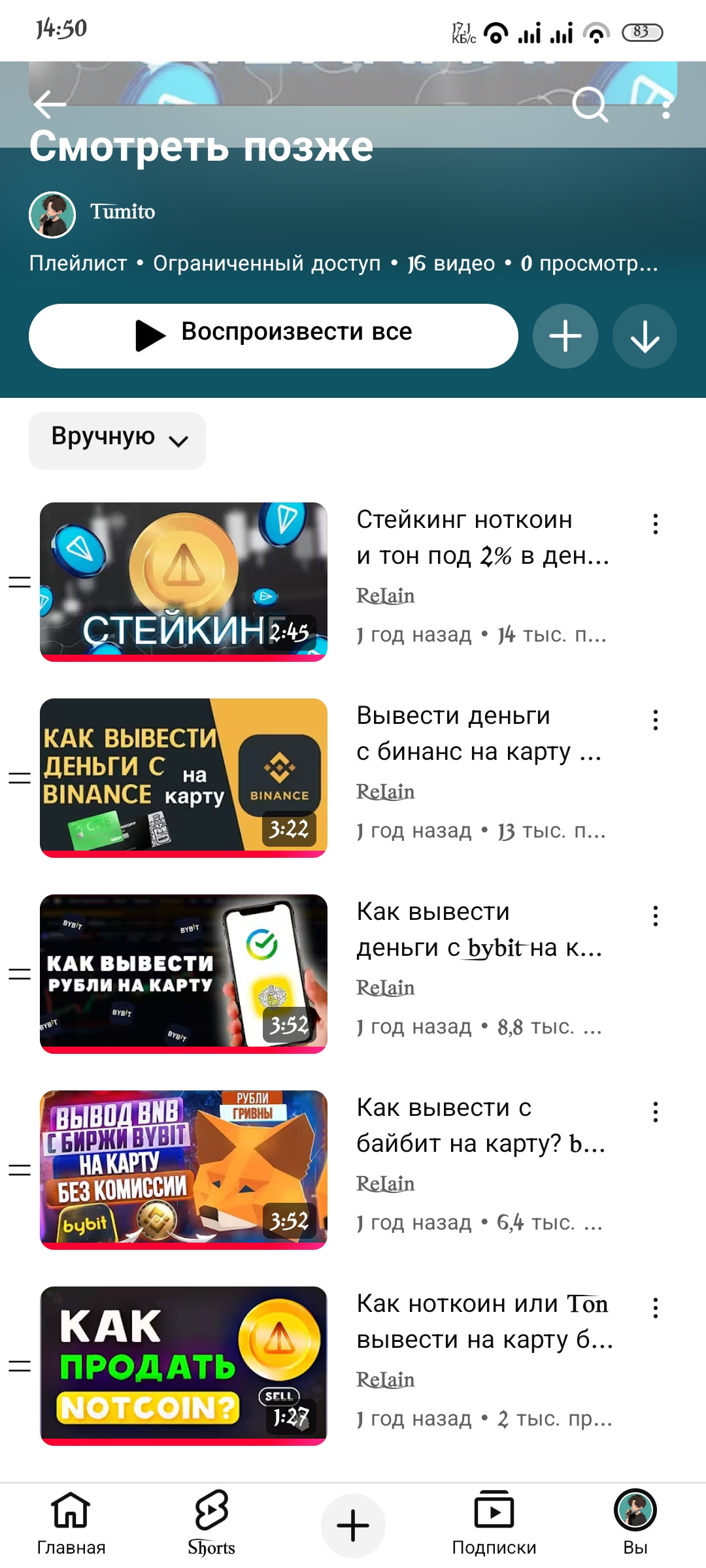Play the video 'Вывести деньги с бинанс на карту'
The height and width of the screenshot is (1568, 706).
click(183, 777)
